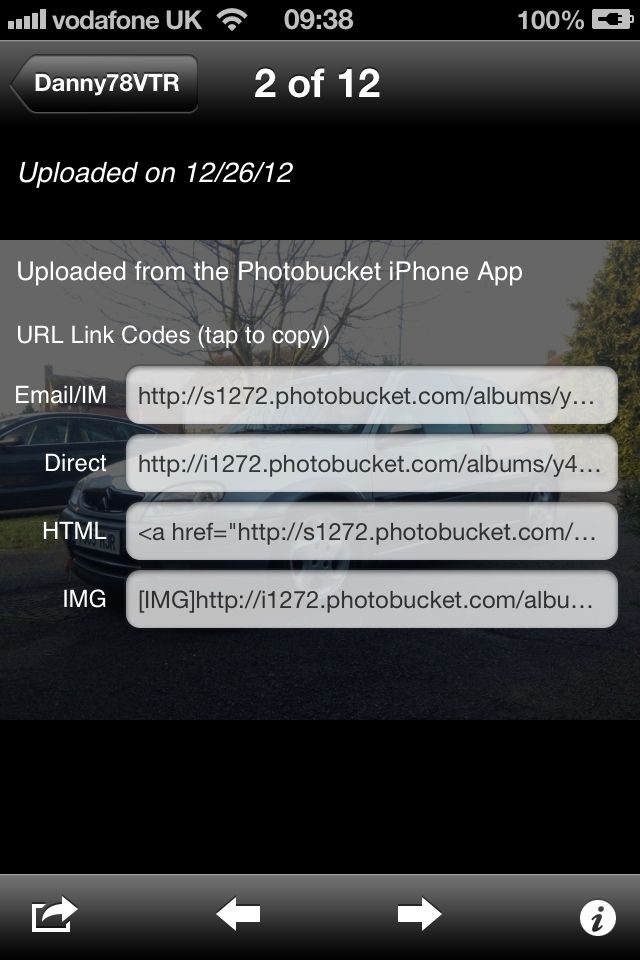Go to the previous photo
Screen dimensions: 640x960
click(x=239, y=914)
